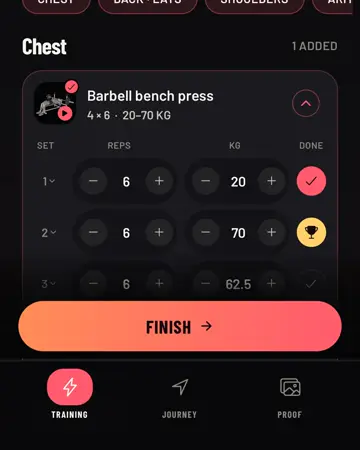The width and height of the screenshot is (360, 450).
Task: Switch to the Proof tab
Action: point(290,397)
